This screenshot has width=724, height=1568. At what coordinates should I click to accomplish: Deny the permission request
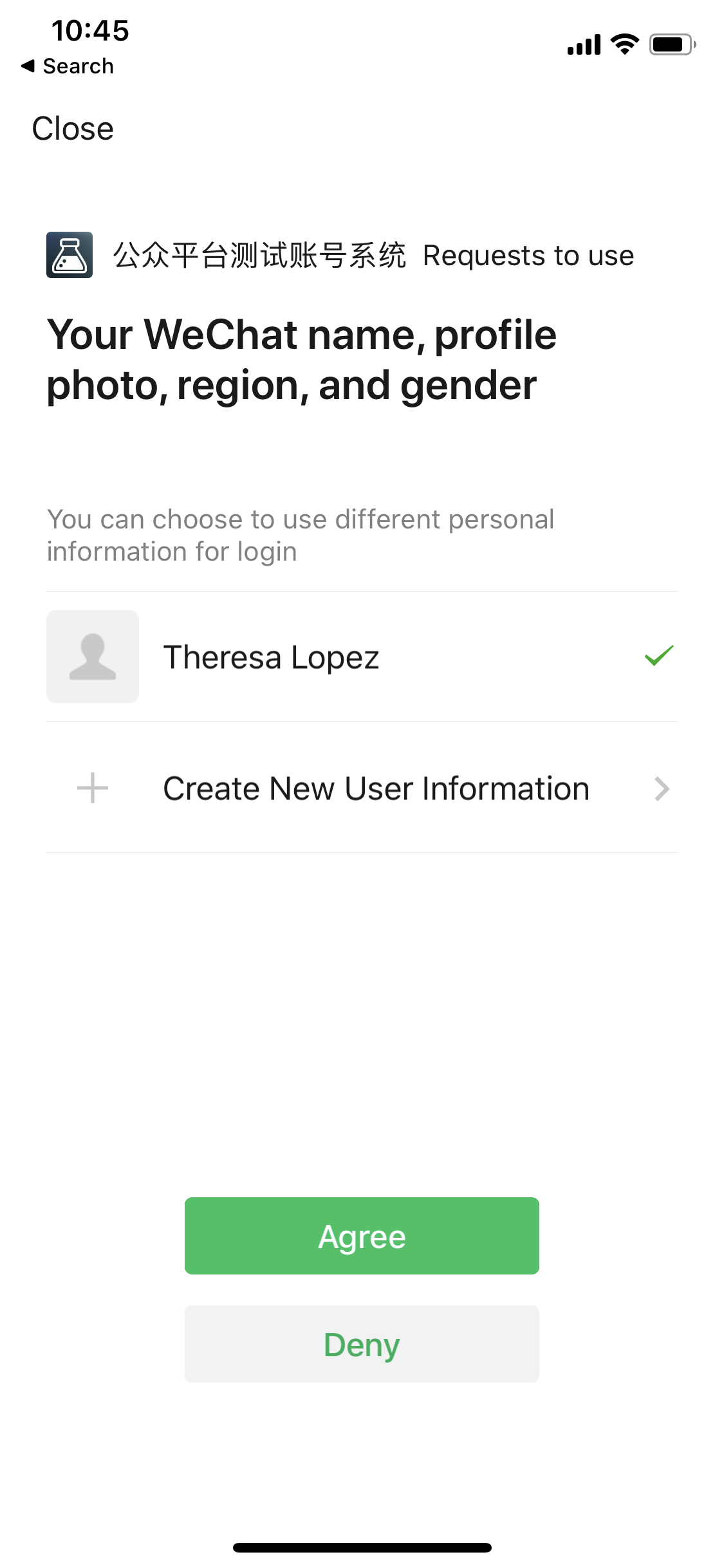pyautogui.click(x=362, y=1344)
